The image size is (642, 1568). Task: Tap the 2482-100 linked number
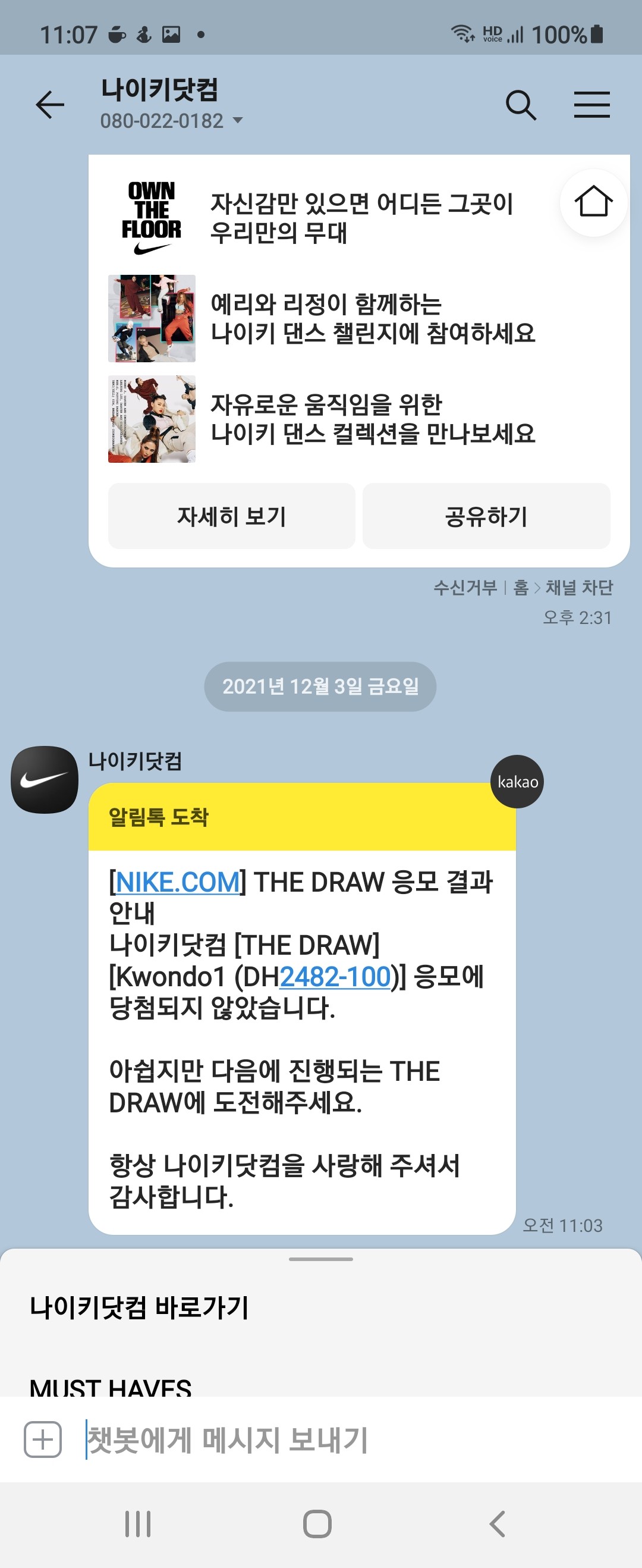click(x=334, y=977)
